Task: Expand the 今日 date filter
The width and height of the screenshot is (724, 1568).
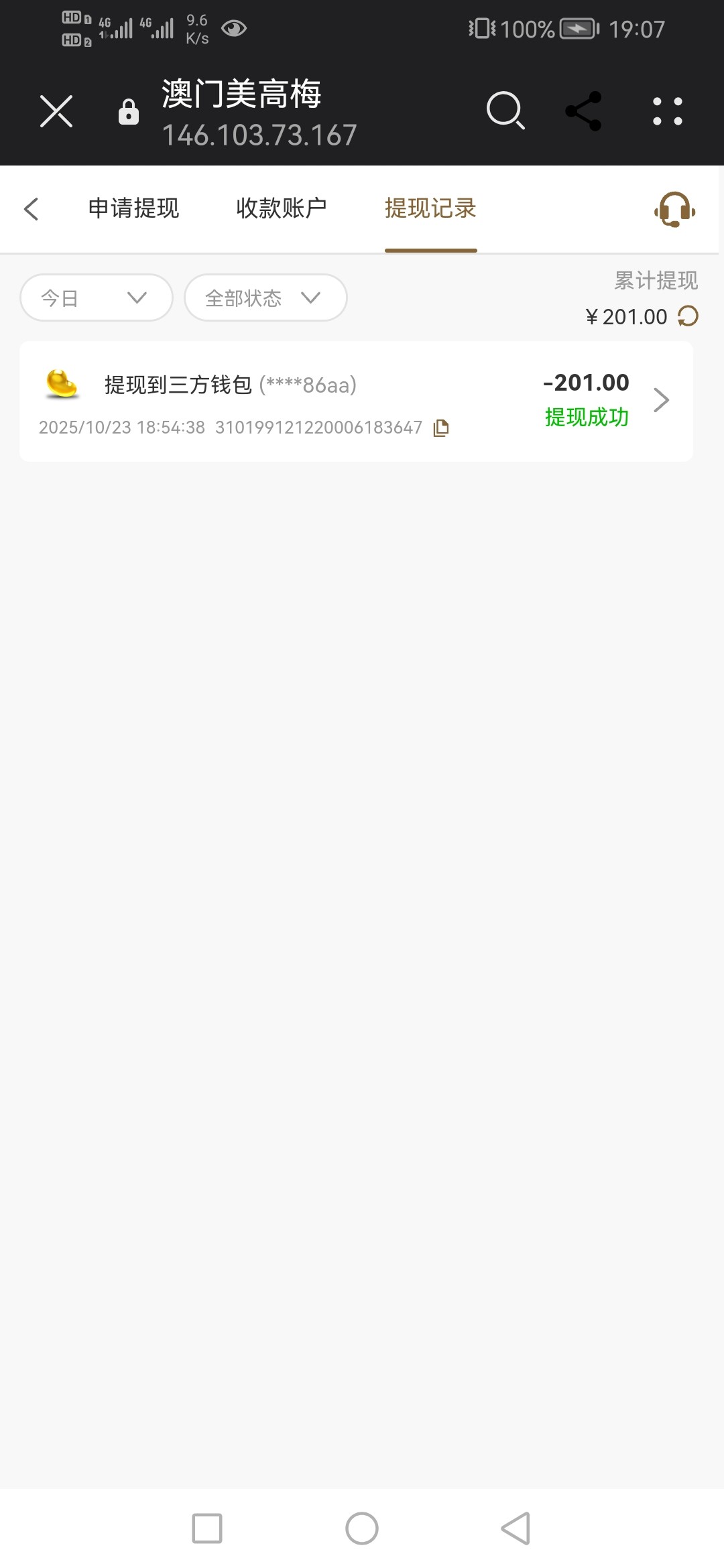Action: pos(97,298)
